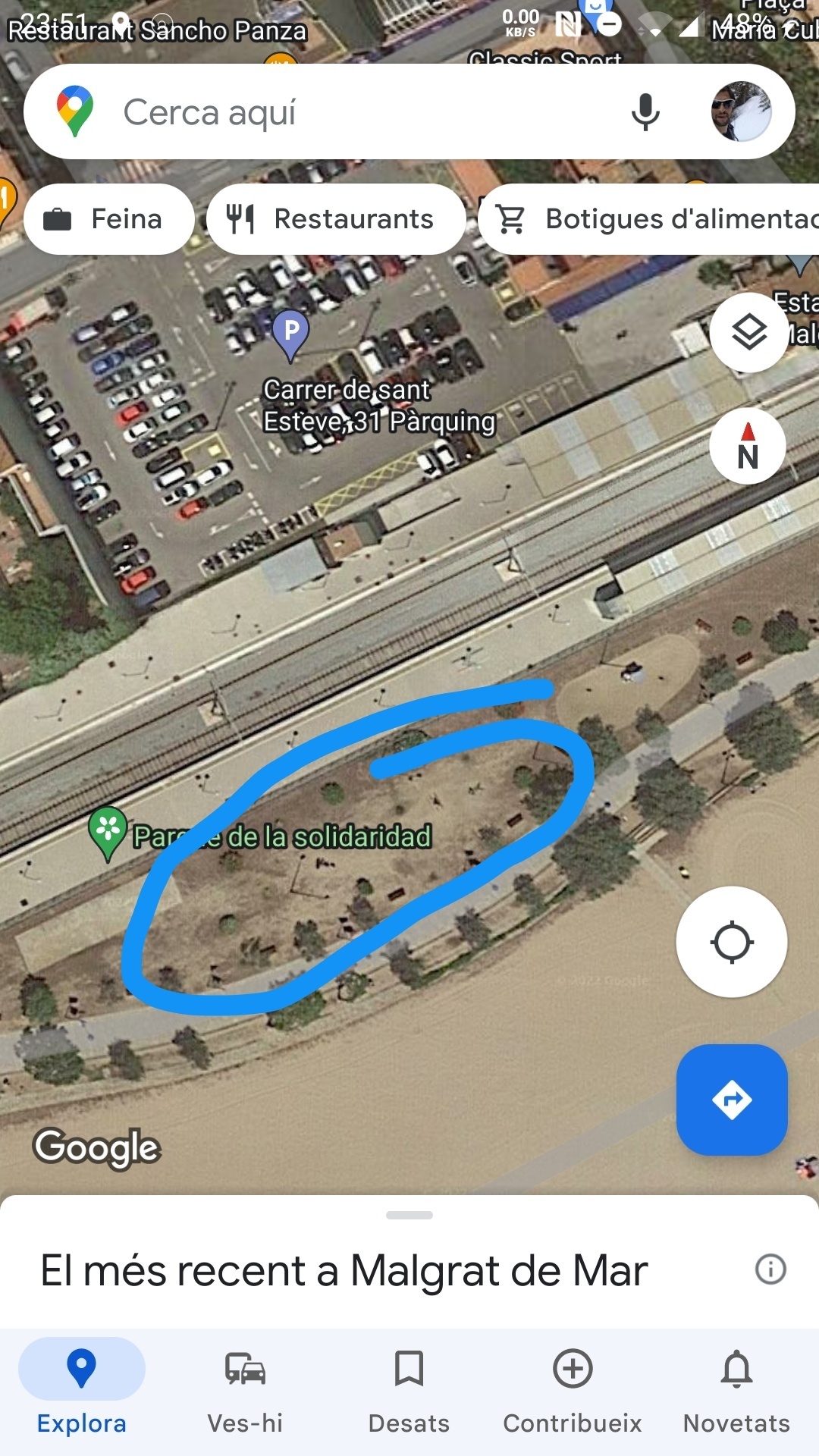Center the map on my location

tap(731, 942)
